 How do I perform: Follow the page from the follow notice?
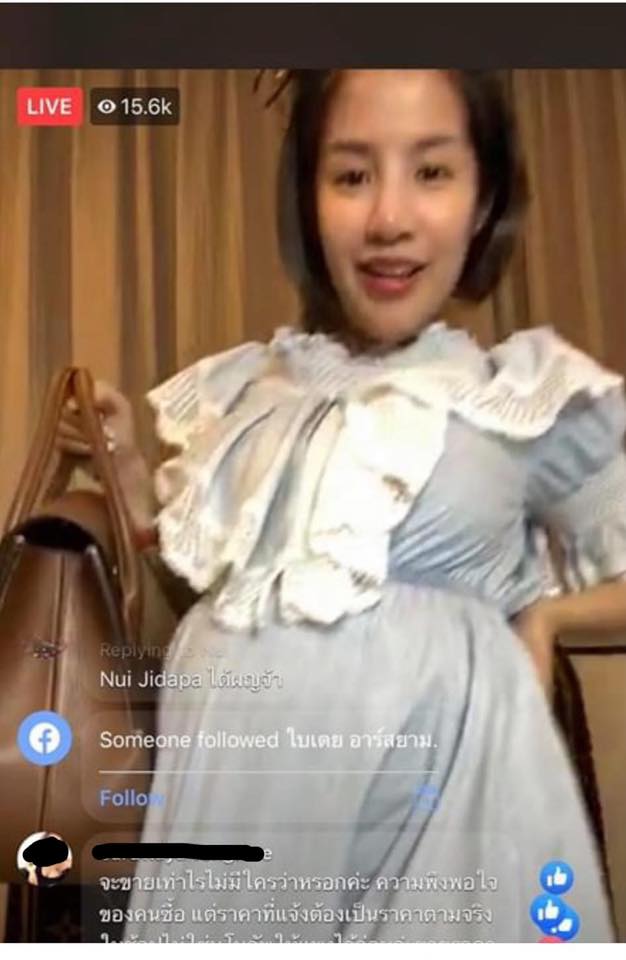pos(131,797)
